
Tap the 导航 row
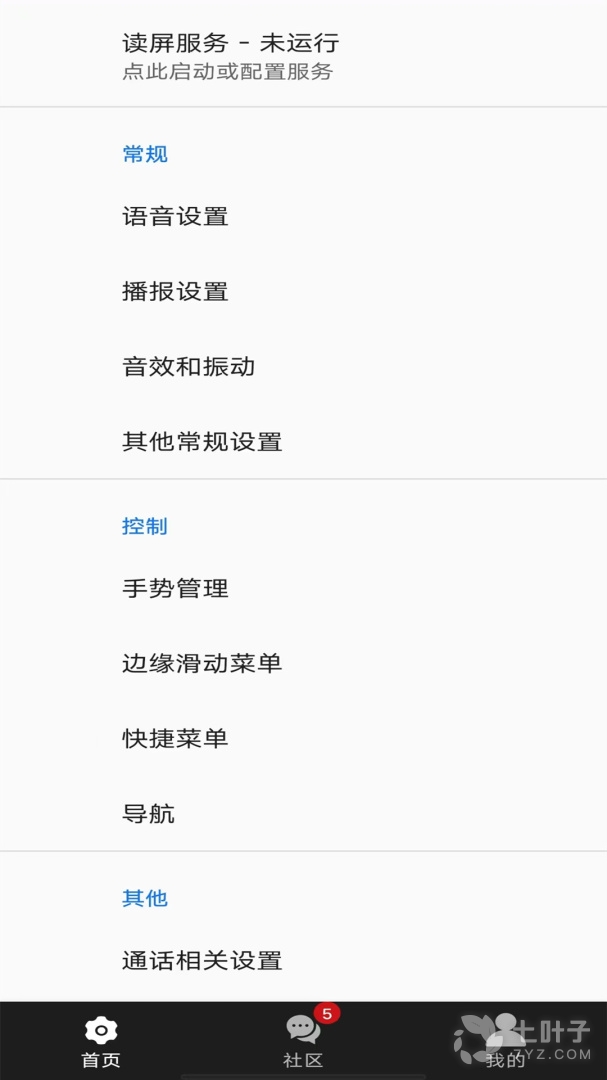pos(149,813)
